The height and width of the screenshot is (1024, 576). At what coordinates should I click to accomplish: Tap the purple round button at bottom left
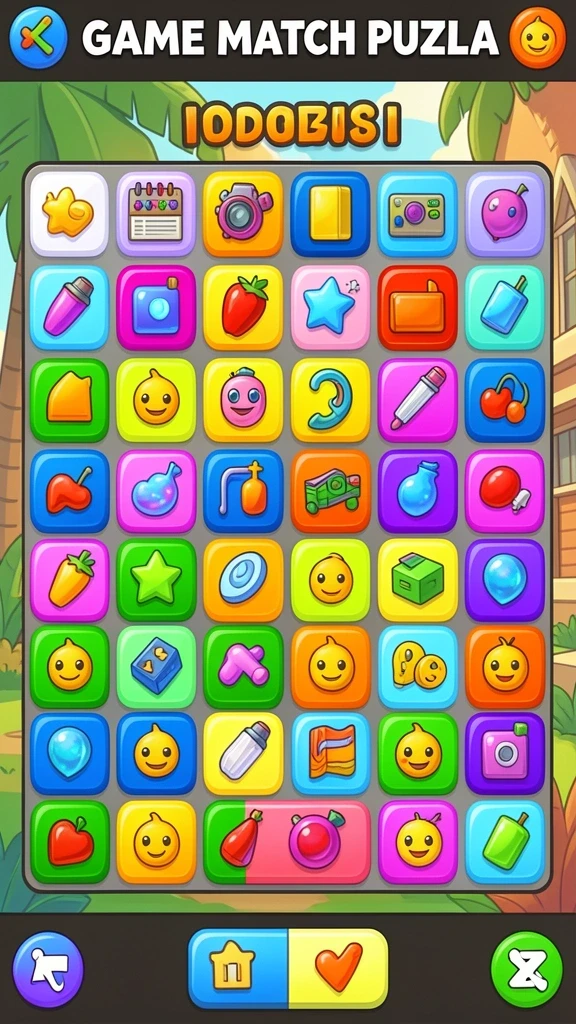tap(48, 969)
